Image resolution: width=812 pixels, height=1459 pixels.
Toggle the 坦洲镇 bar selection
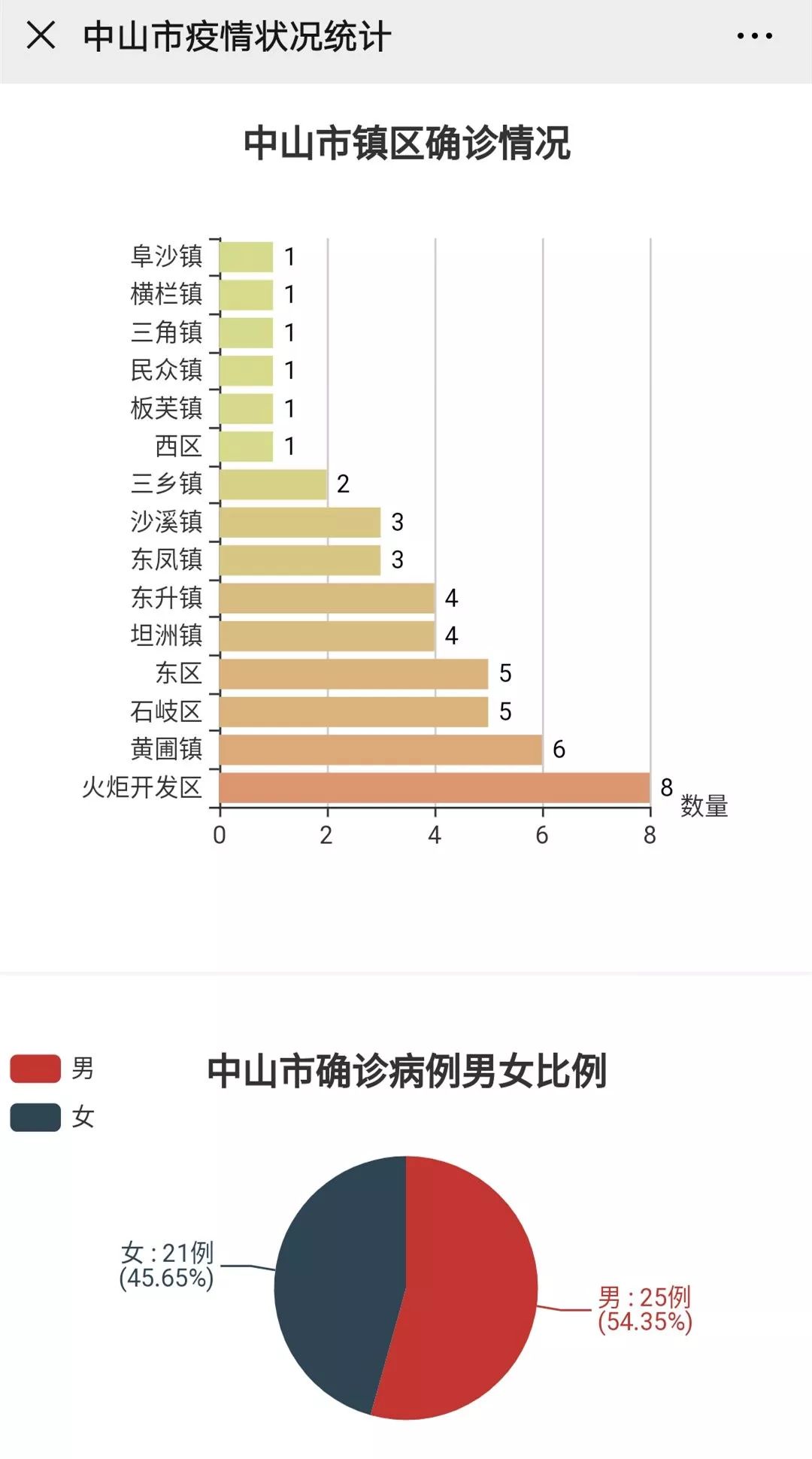tap(323, 633)
